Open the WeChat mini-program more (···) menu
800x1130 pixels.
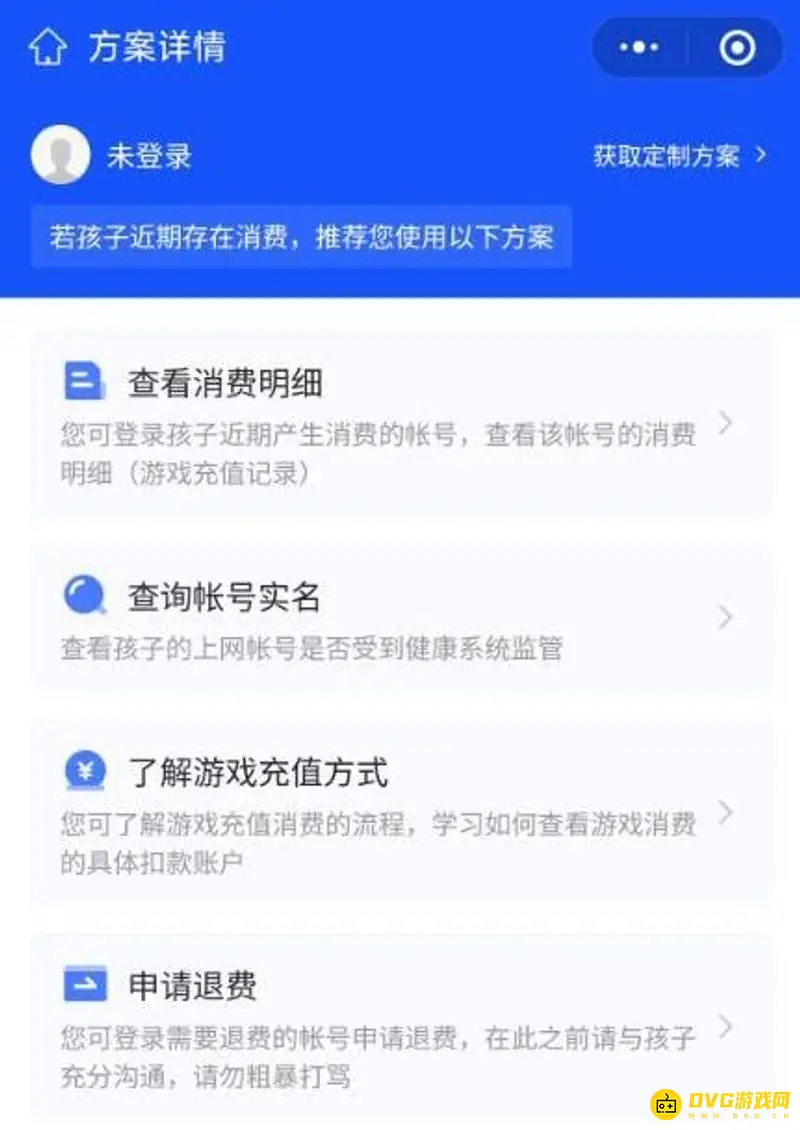(638, 47)
